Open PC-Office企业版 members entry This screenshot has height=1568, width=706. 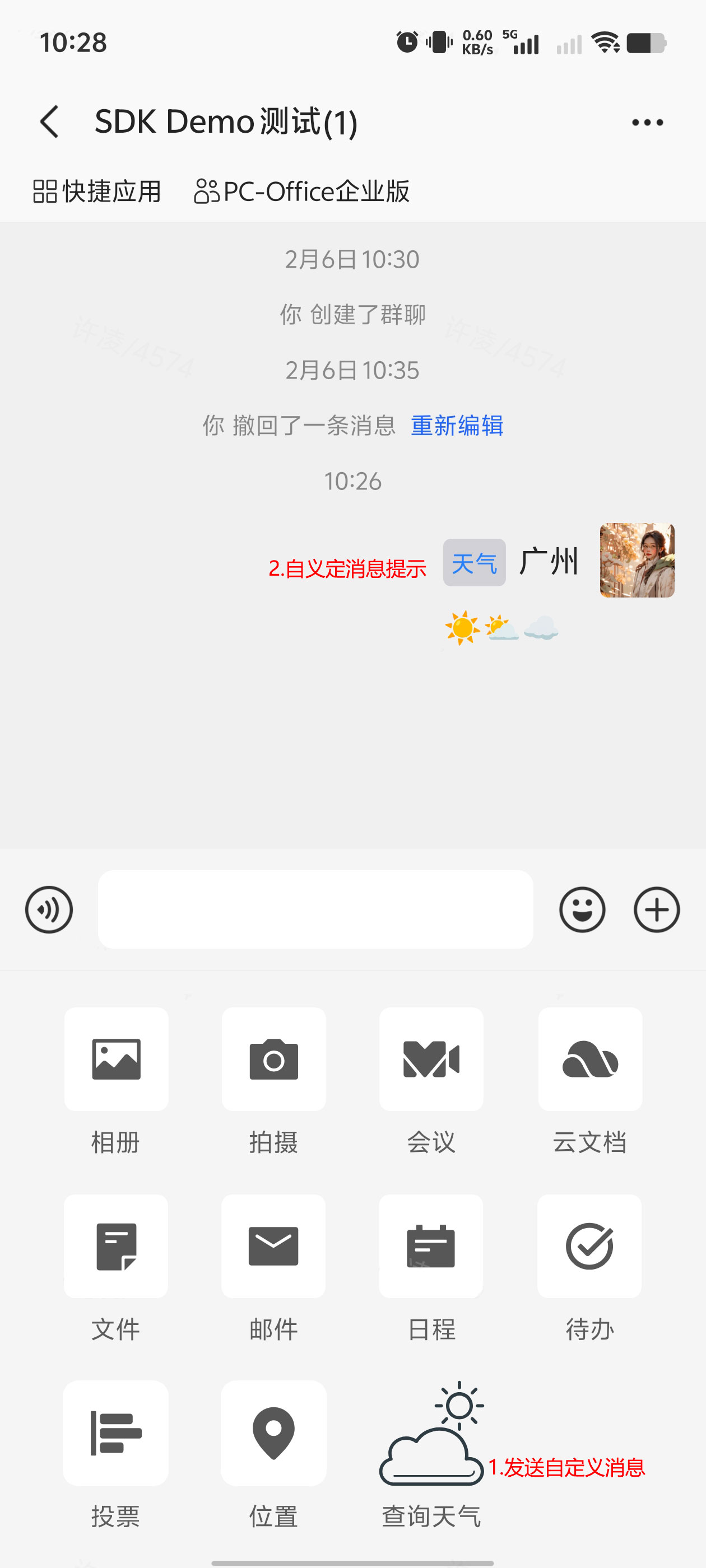point(301,191)
